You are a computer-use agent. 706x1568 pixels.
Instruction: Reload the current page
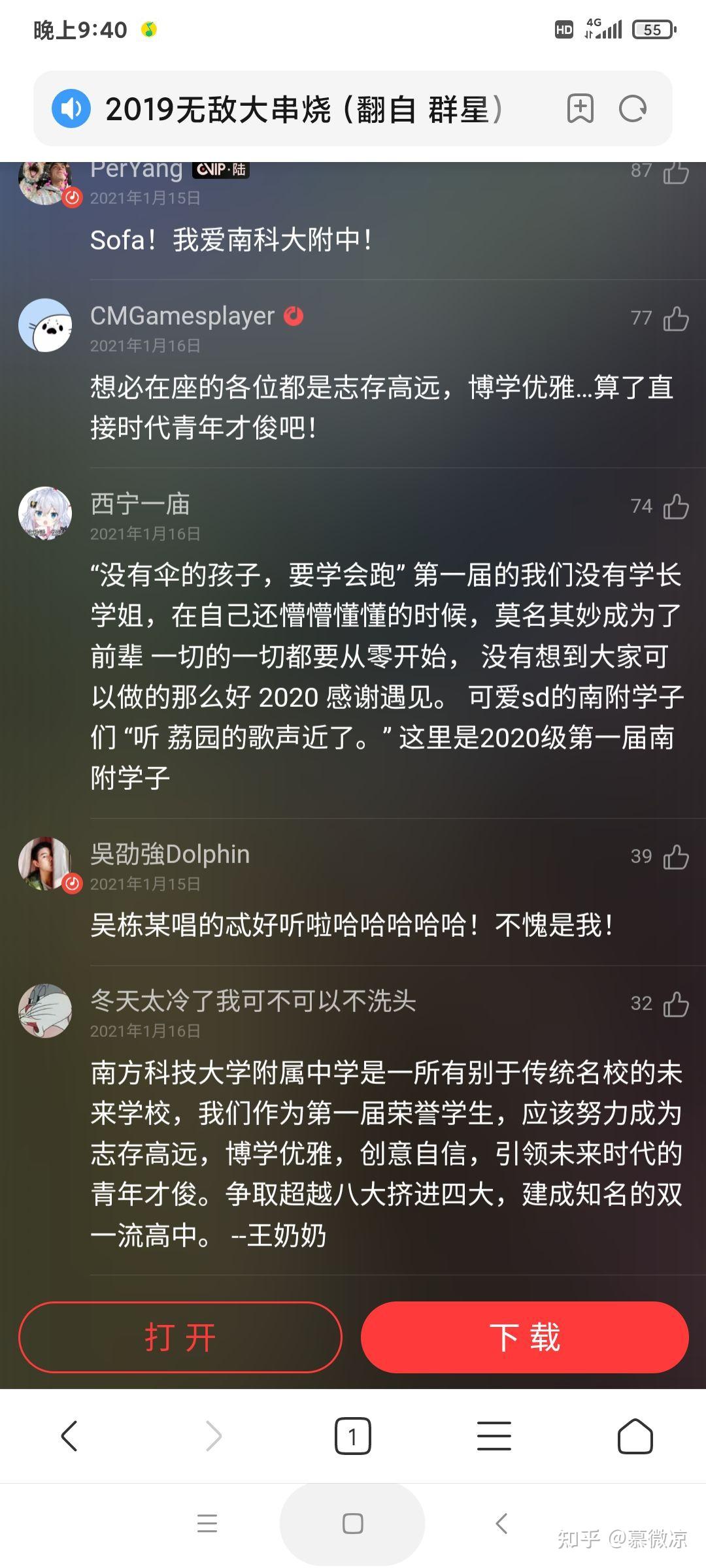click(x=633, y=108)
